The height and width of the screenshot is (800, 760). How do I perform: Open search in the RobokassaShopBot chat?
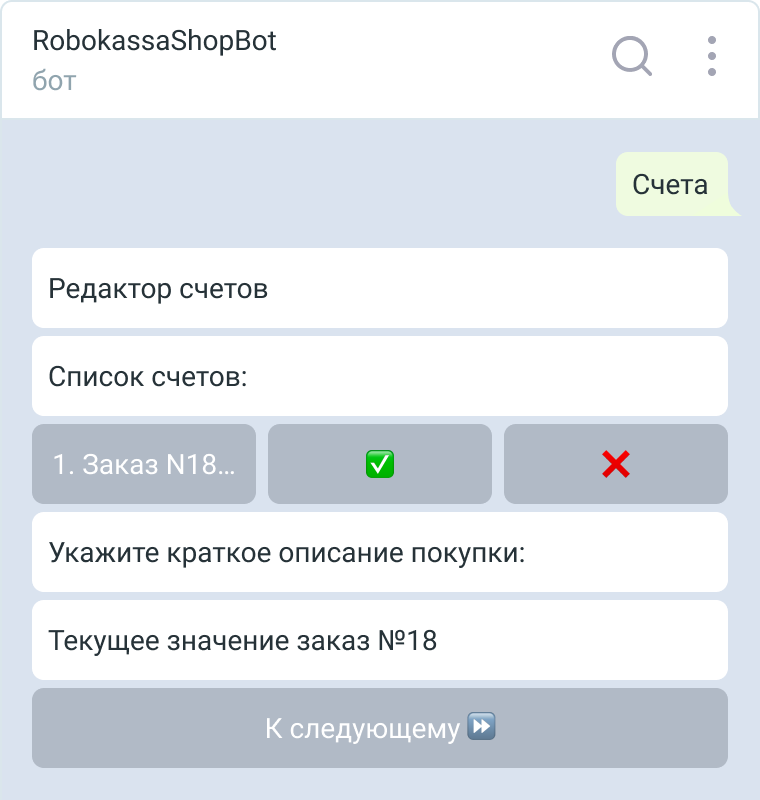coord(632,57)
